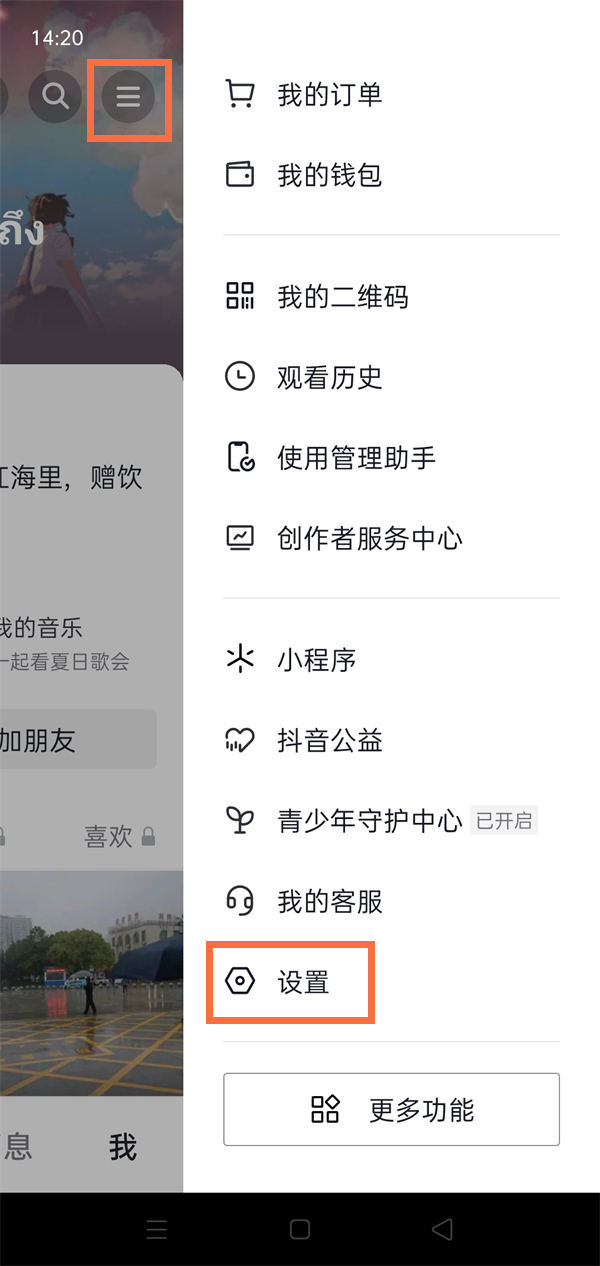Switch to the 我 tab

click(123, 1148)
